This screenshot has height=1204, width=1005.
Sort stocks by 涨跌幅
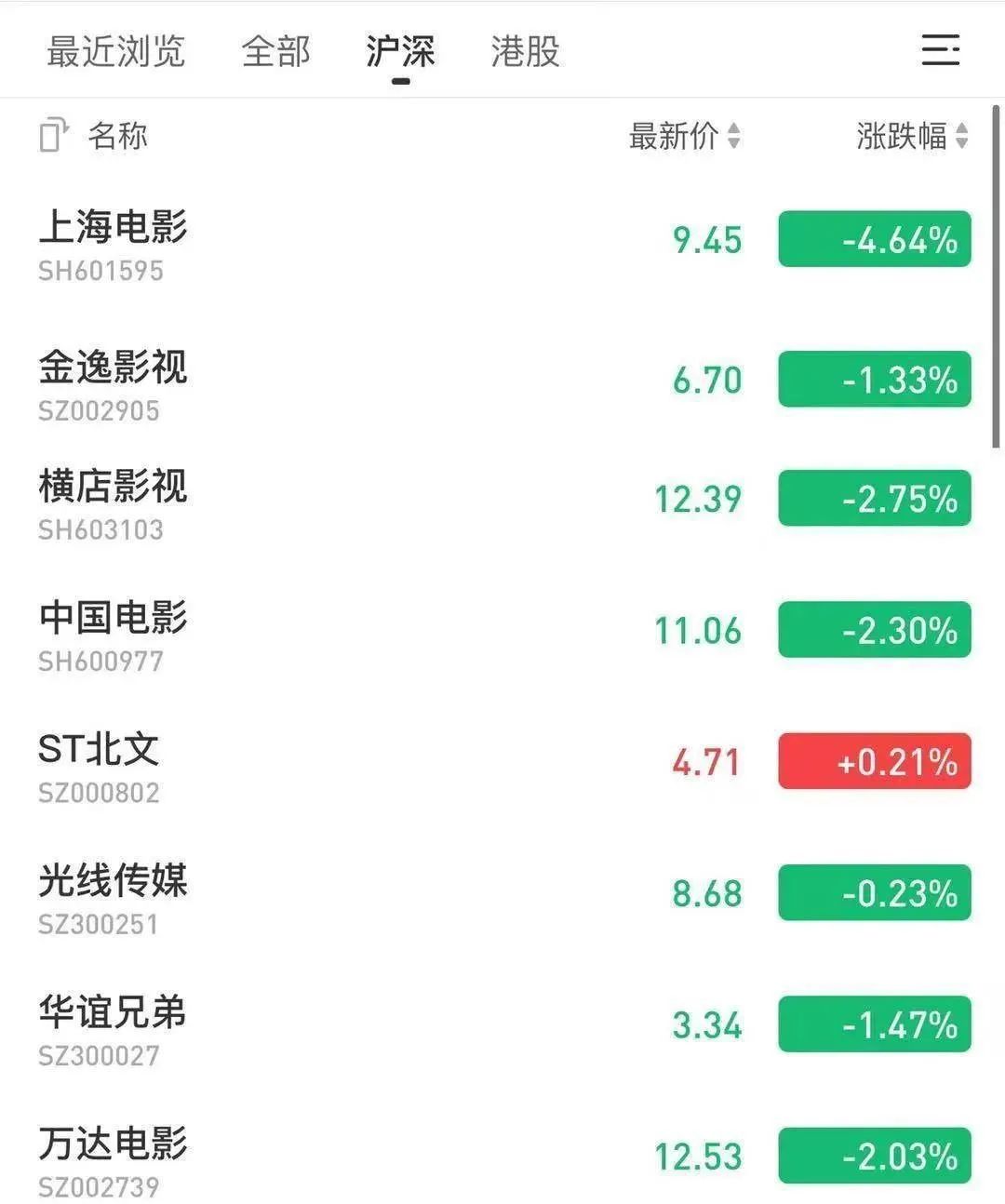[912, 136]
